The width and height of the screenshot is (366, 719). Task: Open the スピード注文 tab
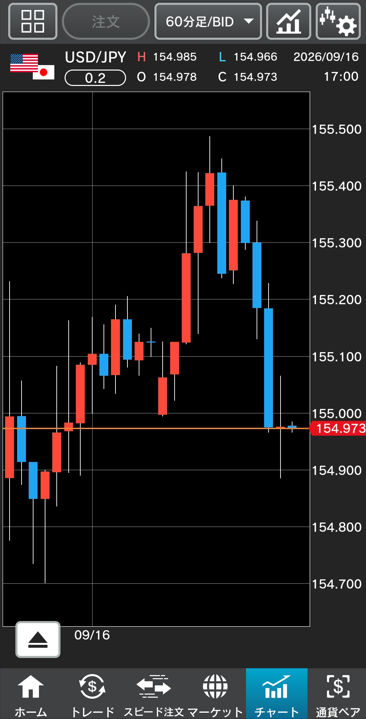click(x=154, y=694)
